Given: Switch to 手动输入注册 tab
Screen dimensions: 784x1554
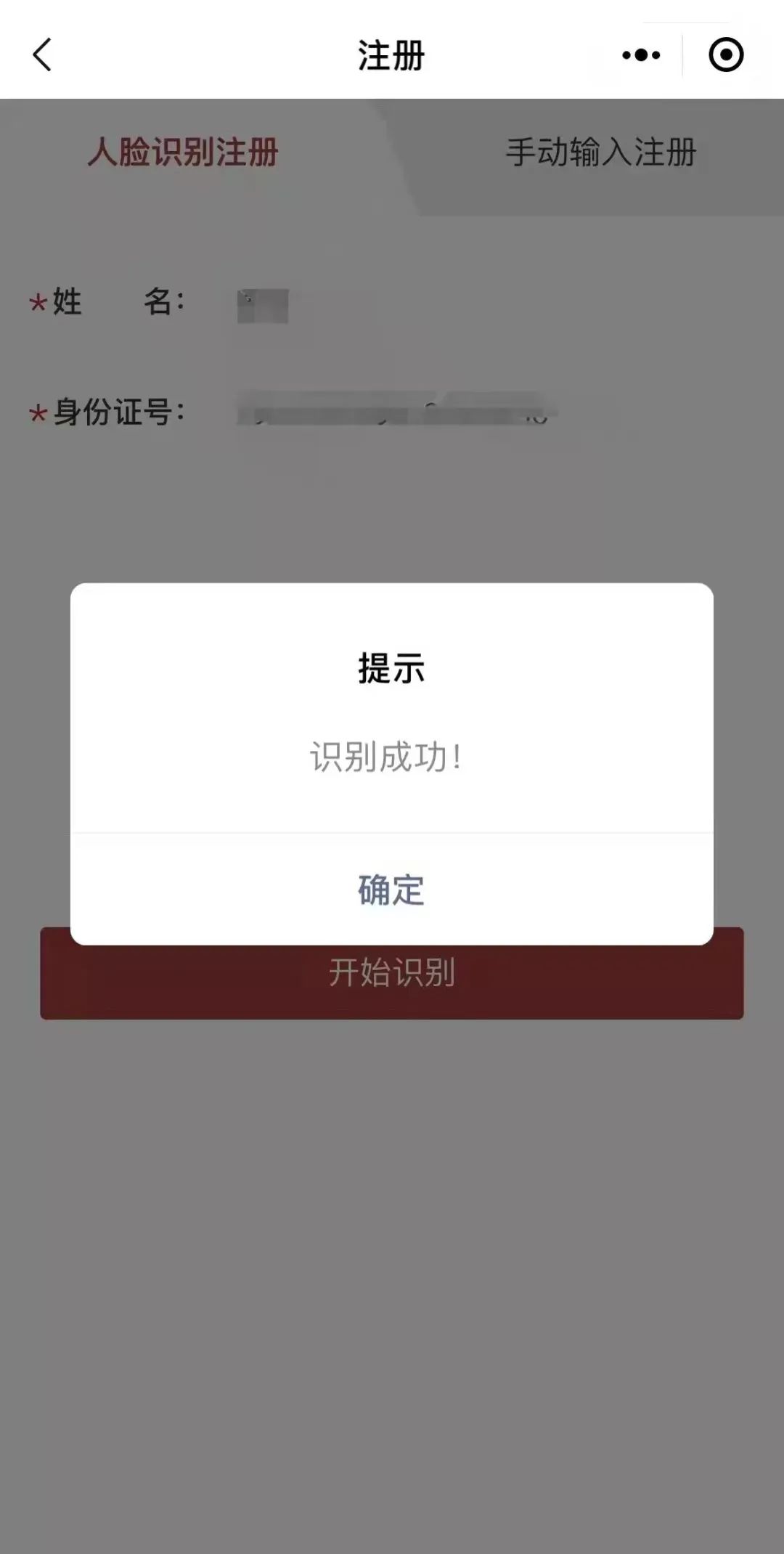Looking at the screenshot, I should [x=601, y=153].
